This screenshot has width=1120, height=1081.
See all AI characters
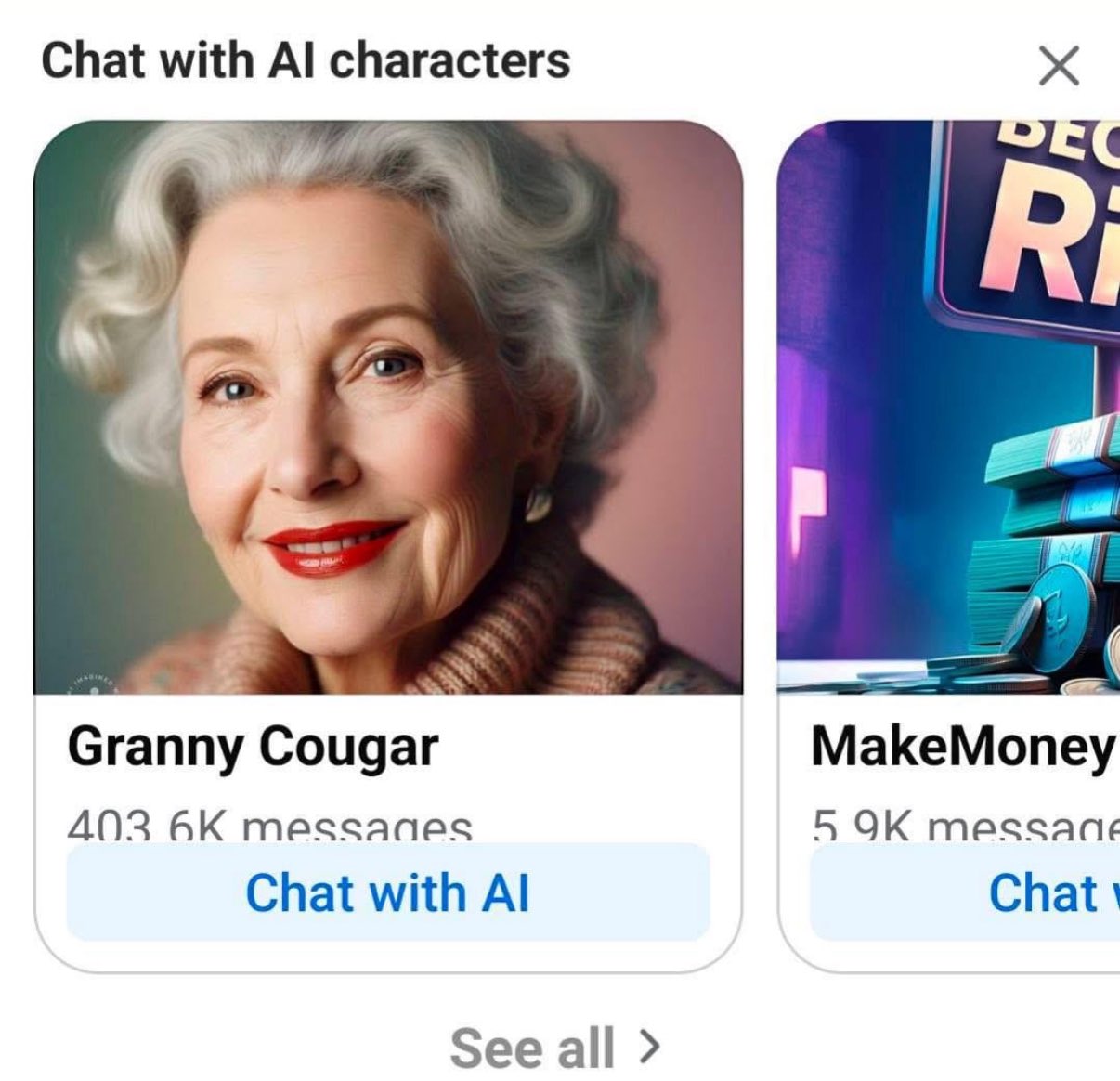(555, 1048)
